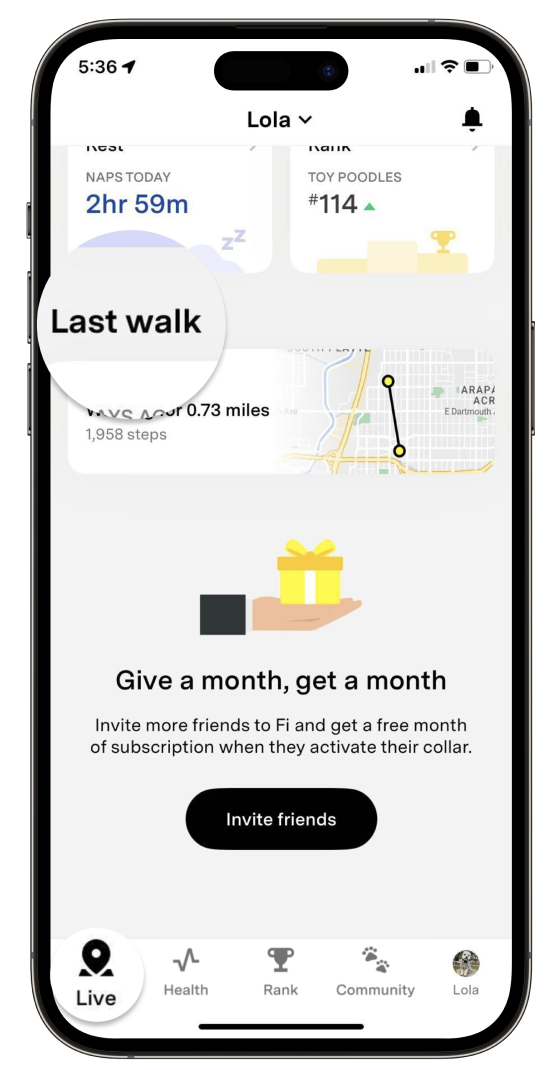Switch to the Live tab
This screenshot has width=554, height=1070.
tap(96, 974)
